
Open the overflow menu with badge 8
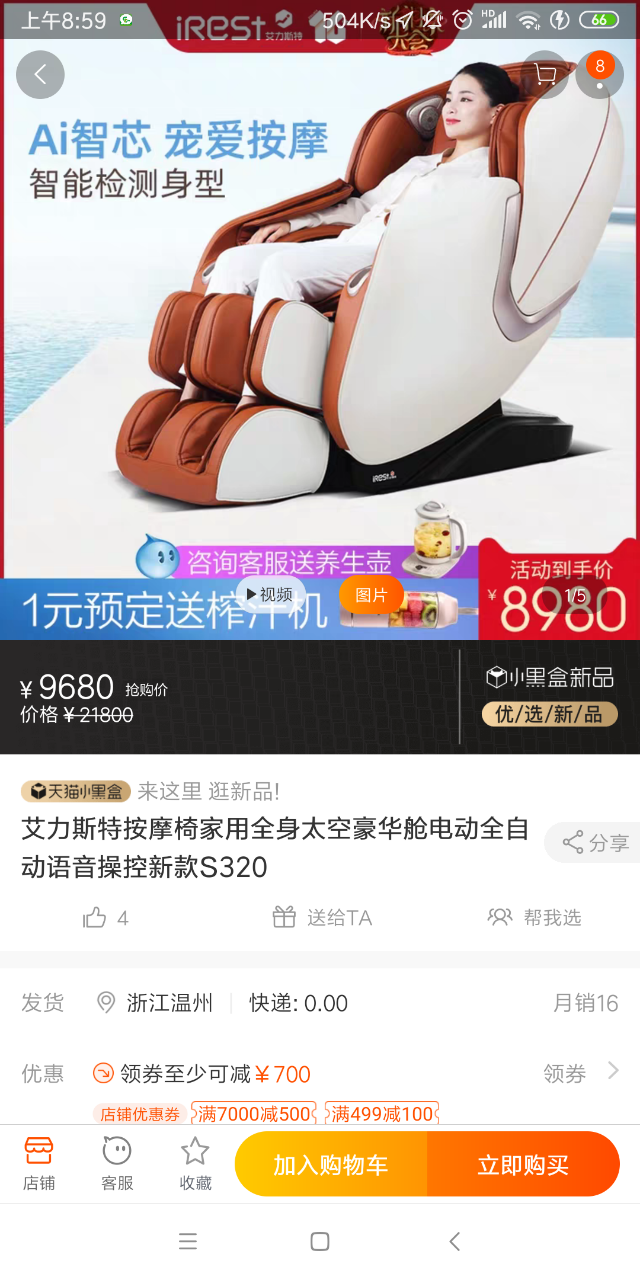[599, 75]
